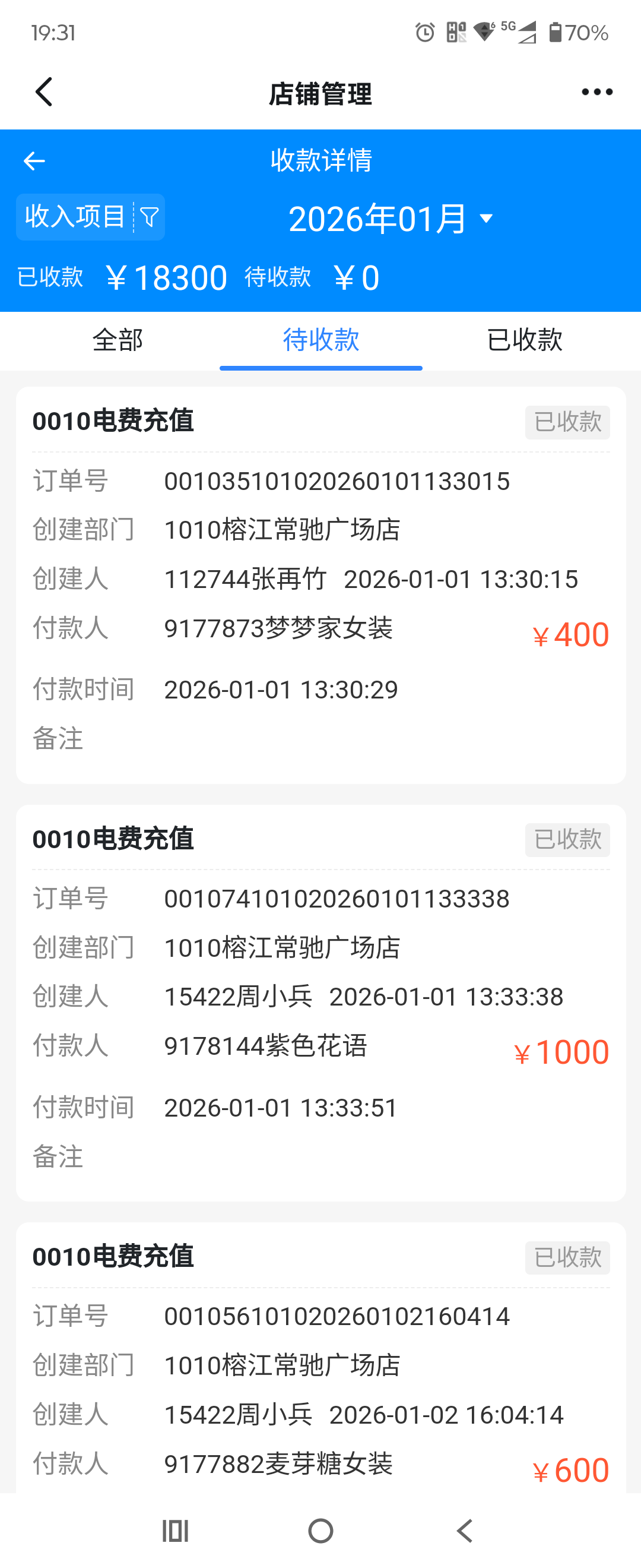
Task: Open the 收入项目 filter
Action: tap(91, 217)
